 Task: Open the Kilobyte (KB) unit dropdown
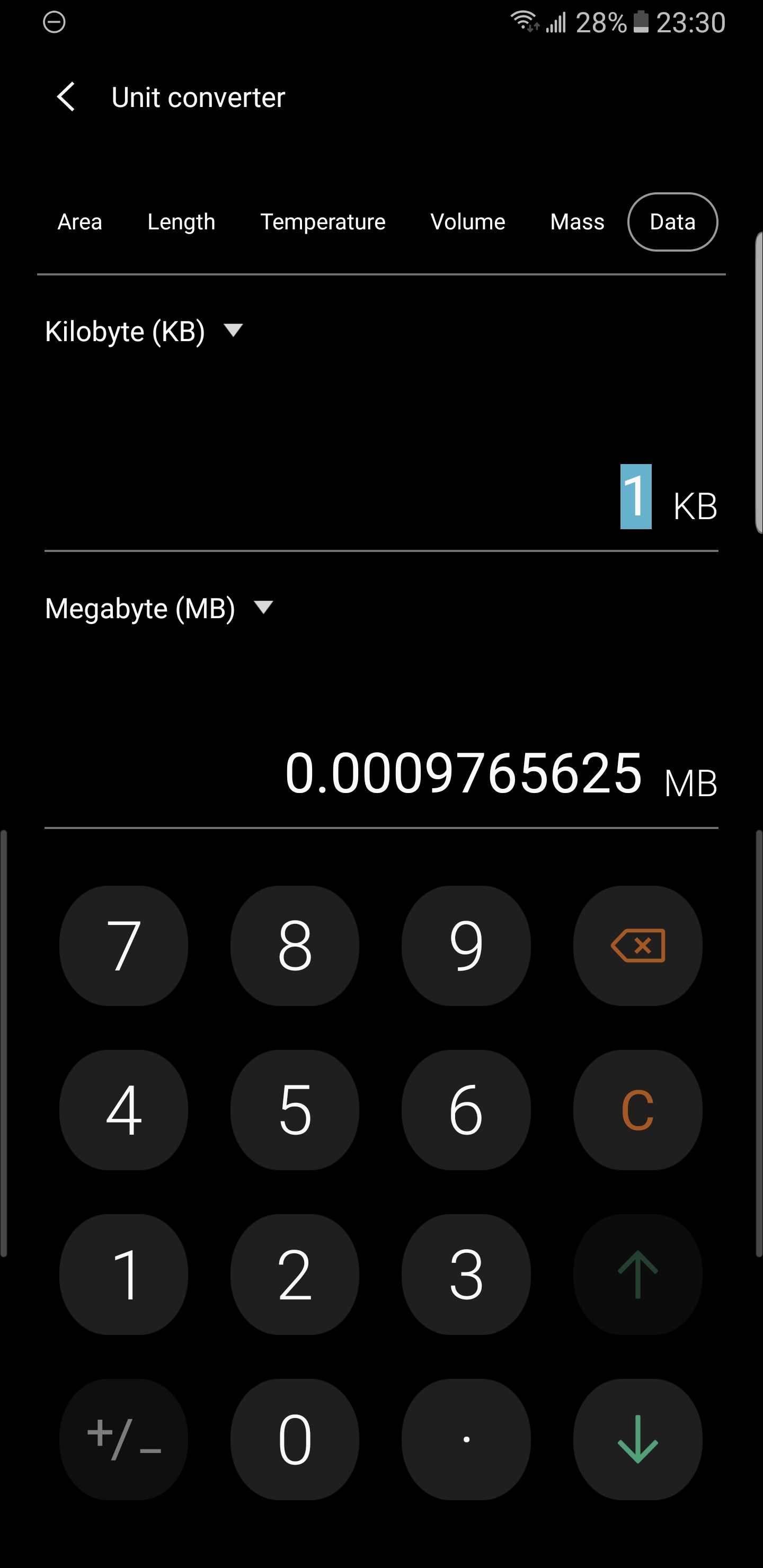144,331
